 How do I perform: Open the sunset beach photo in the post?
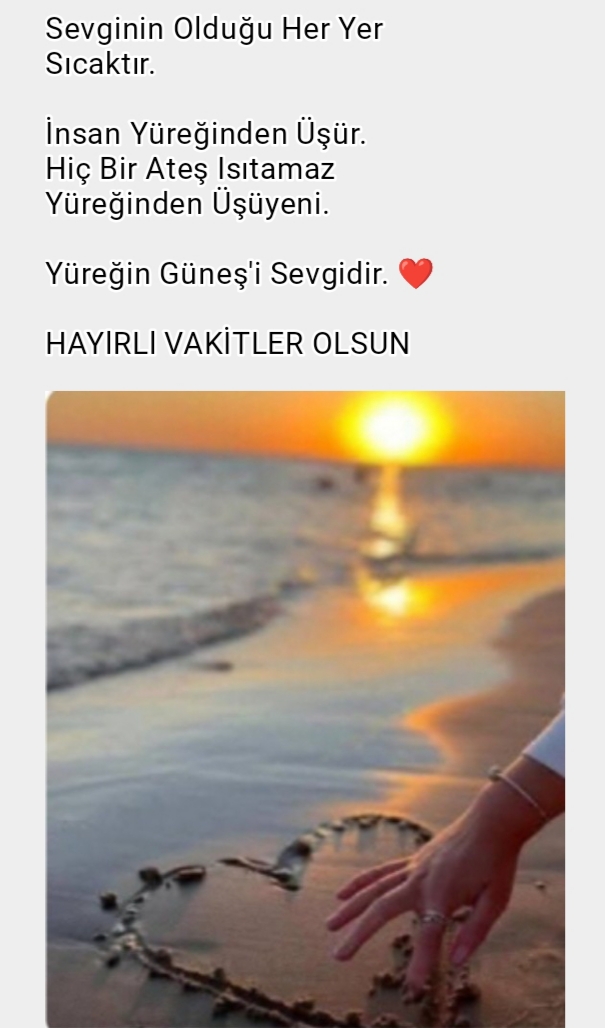305,709
